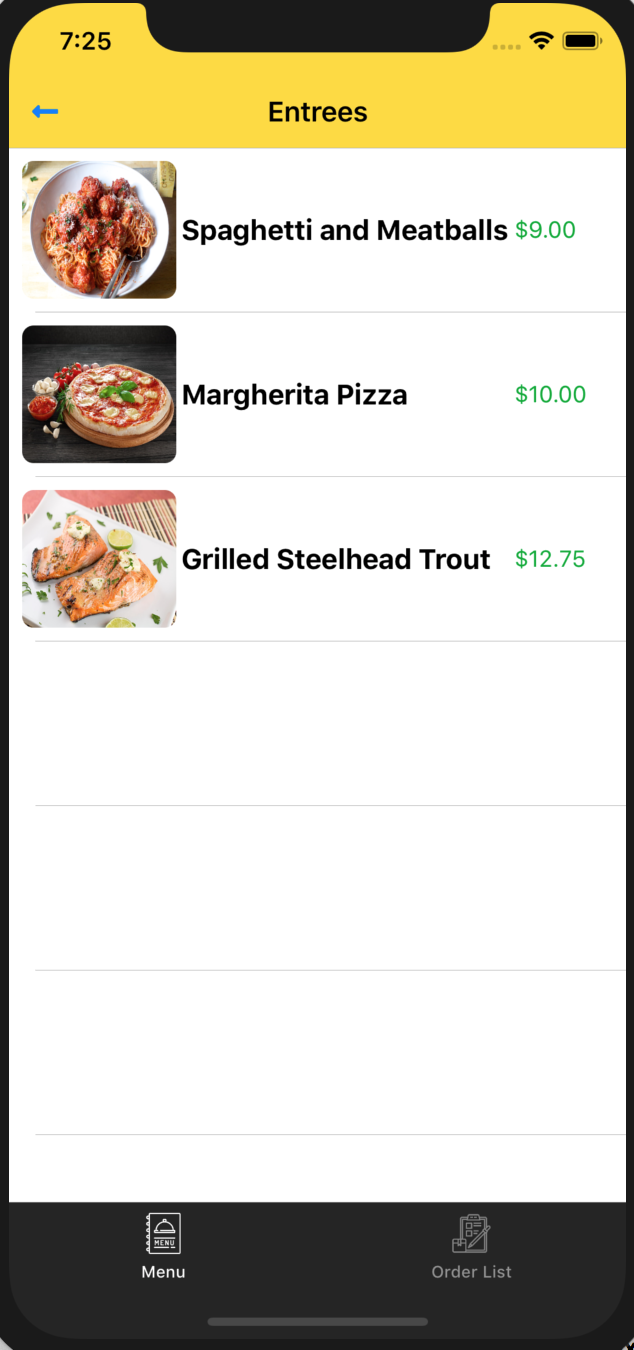This screenshot has width=634, height=1350.
Task: Select the Margherita Pizza item
Action: coord(294,395)
